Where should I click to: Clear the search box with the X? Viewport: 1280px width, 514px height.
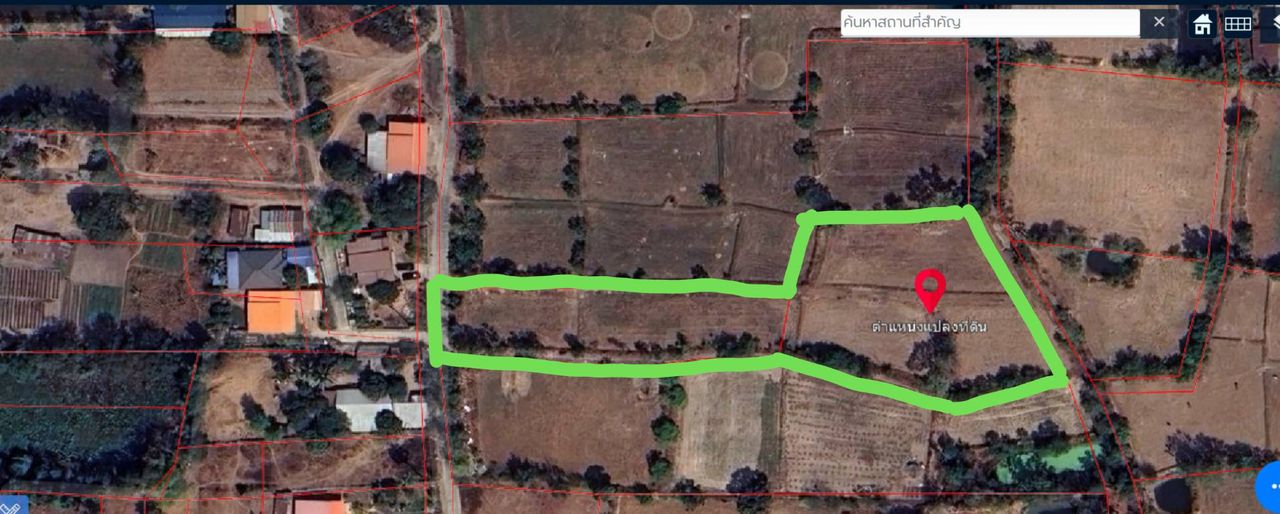click(1159, 22)
